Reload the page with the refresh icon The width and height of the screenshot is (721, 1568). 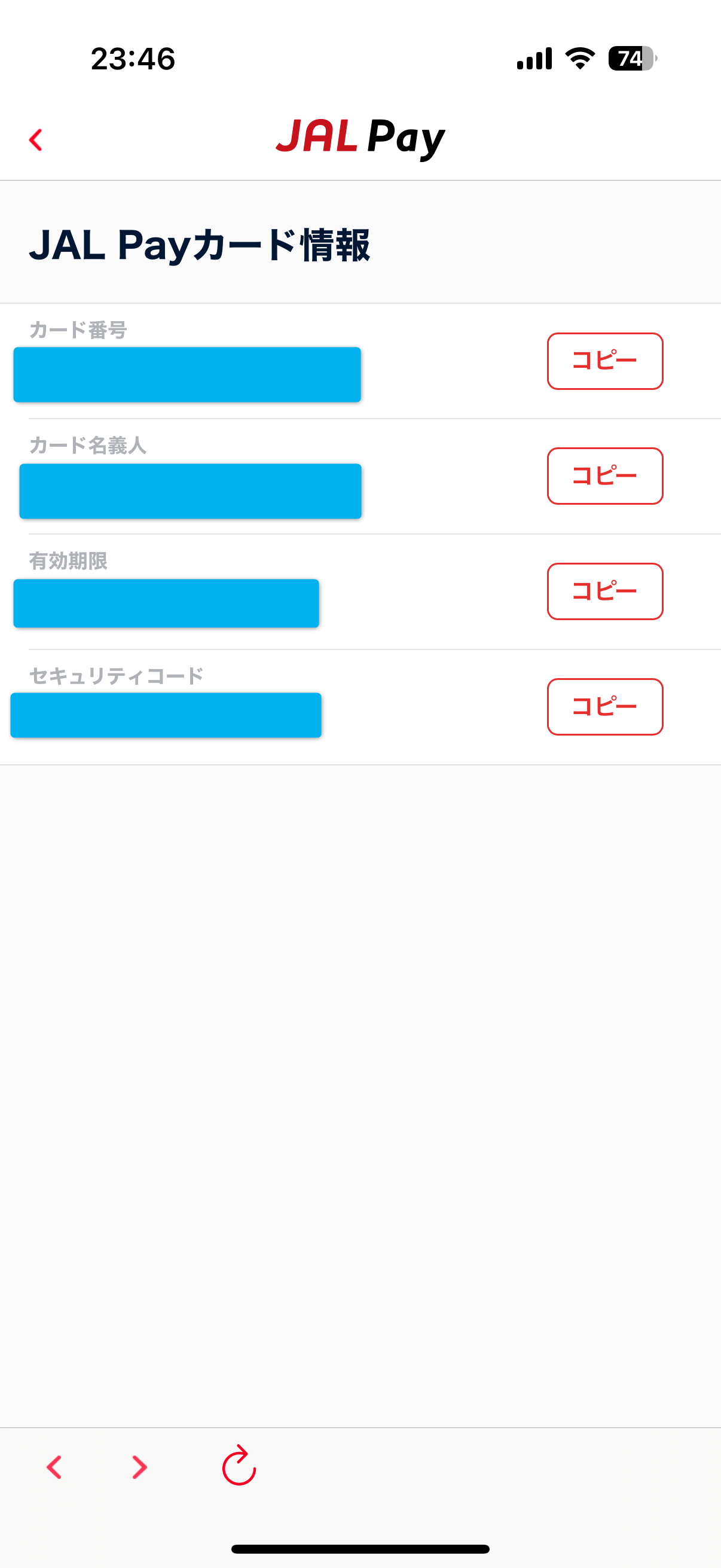239,1465
